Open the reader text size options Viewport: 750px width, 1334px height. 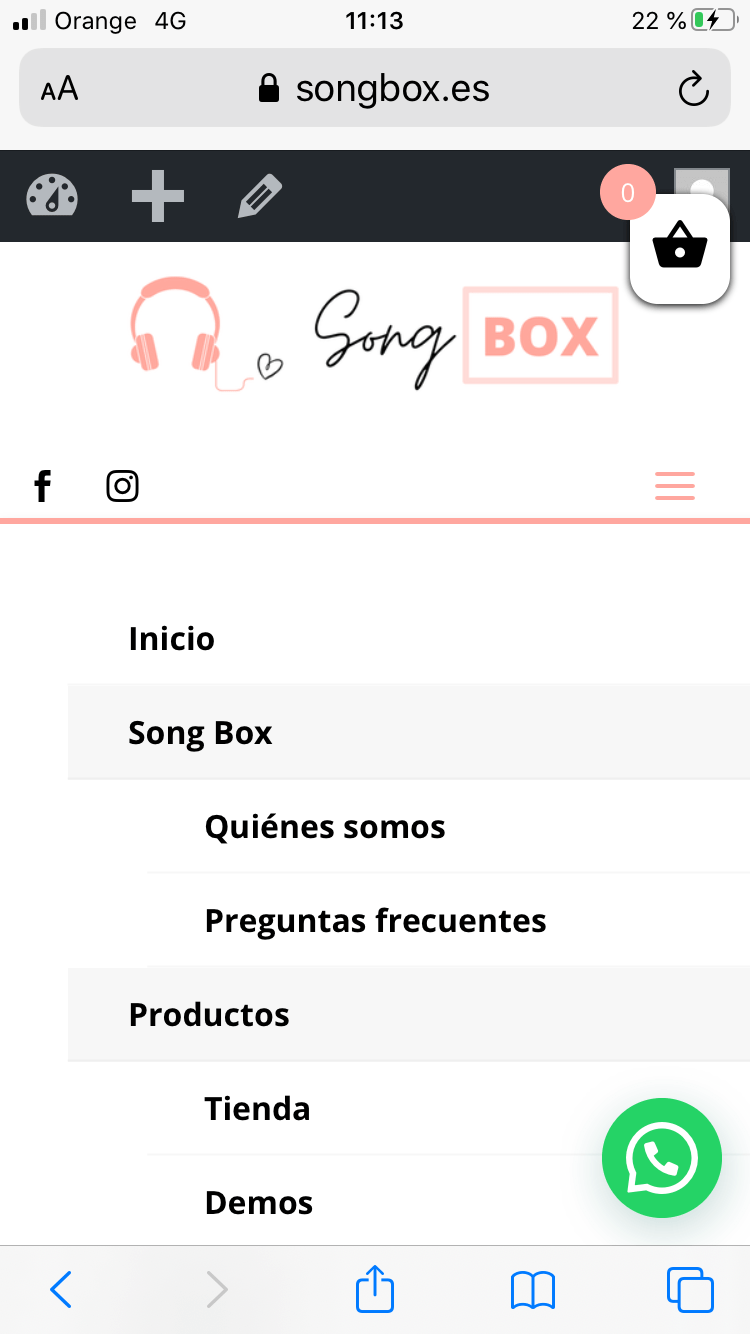coord(59,89)
